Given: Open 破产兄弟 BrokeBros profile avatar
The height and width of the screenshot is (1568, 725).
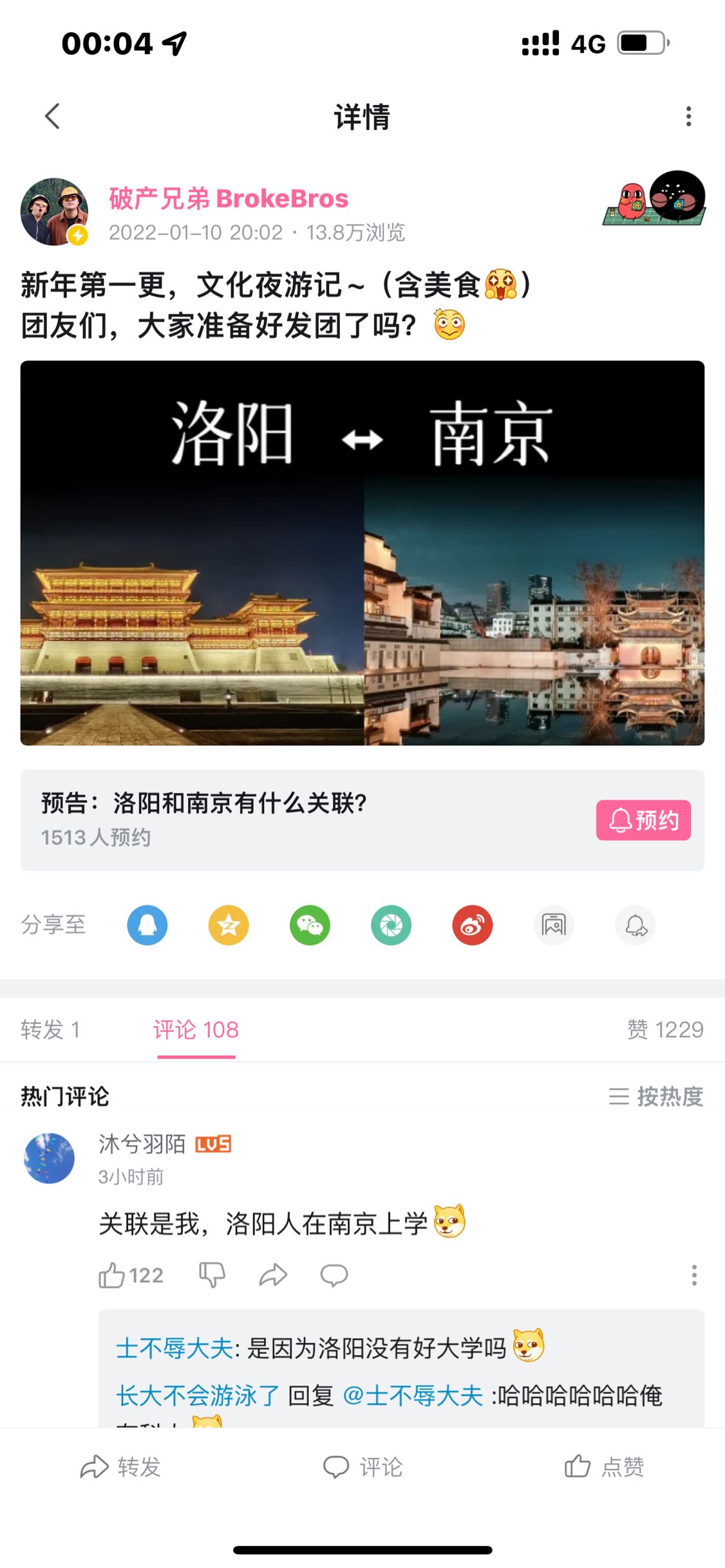Looking at the screenshot, I should [54, 212].
